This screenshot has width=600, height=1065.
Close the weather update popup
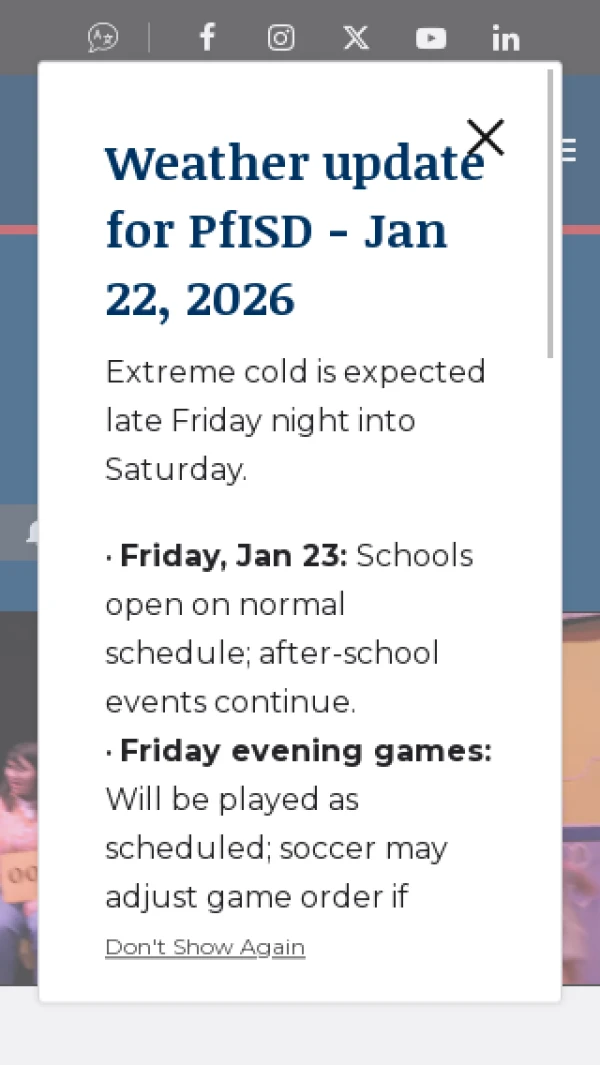click(x=485, y=137)
